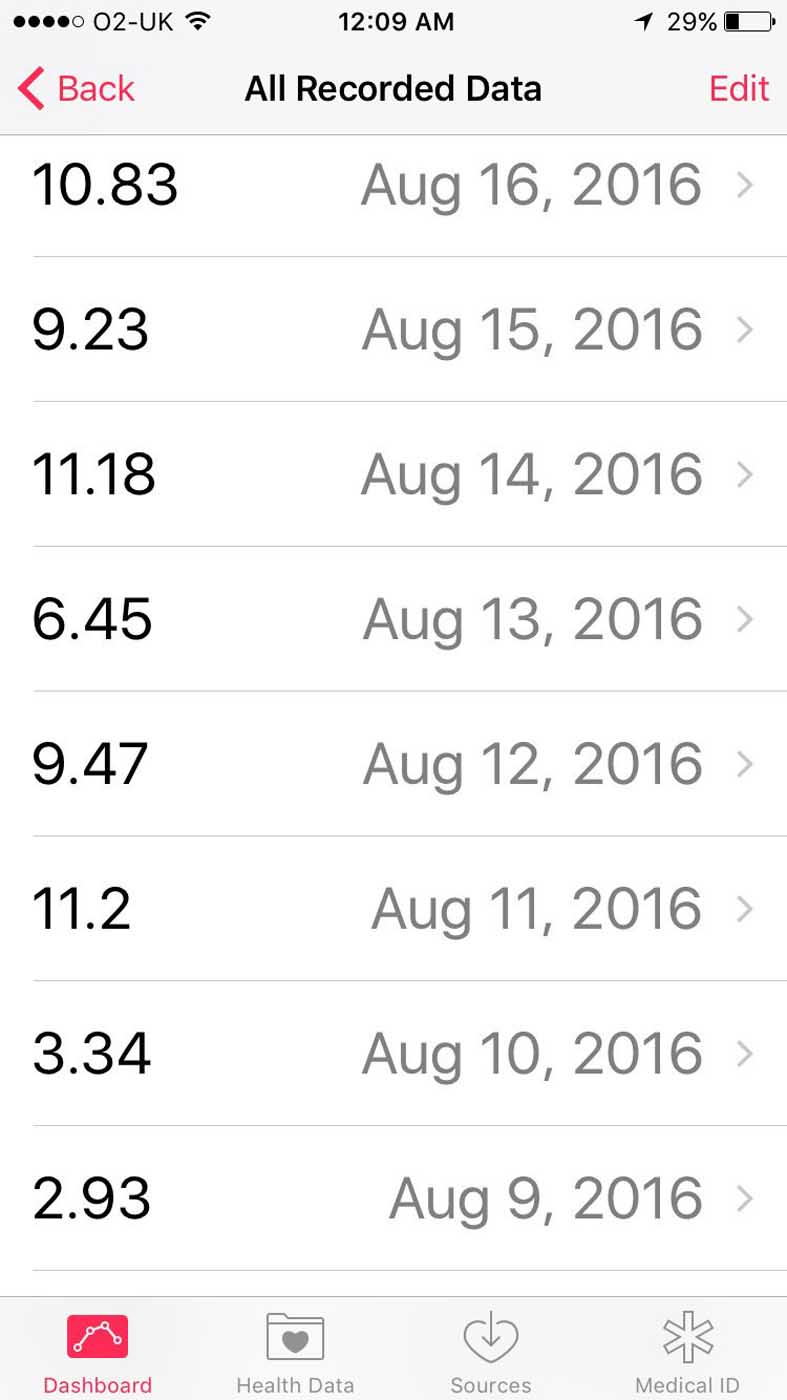Screen dimensions: 787x1400
Task: Open the 9.23 record from Aug 15
Action: [400, 330]
